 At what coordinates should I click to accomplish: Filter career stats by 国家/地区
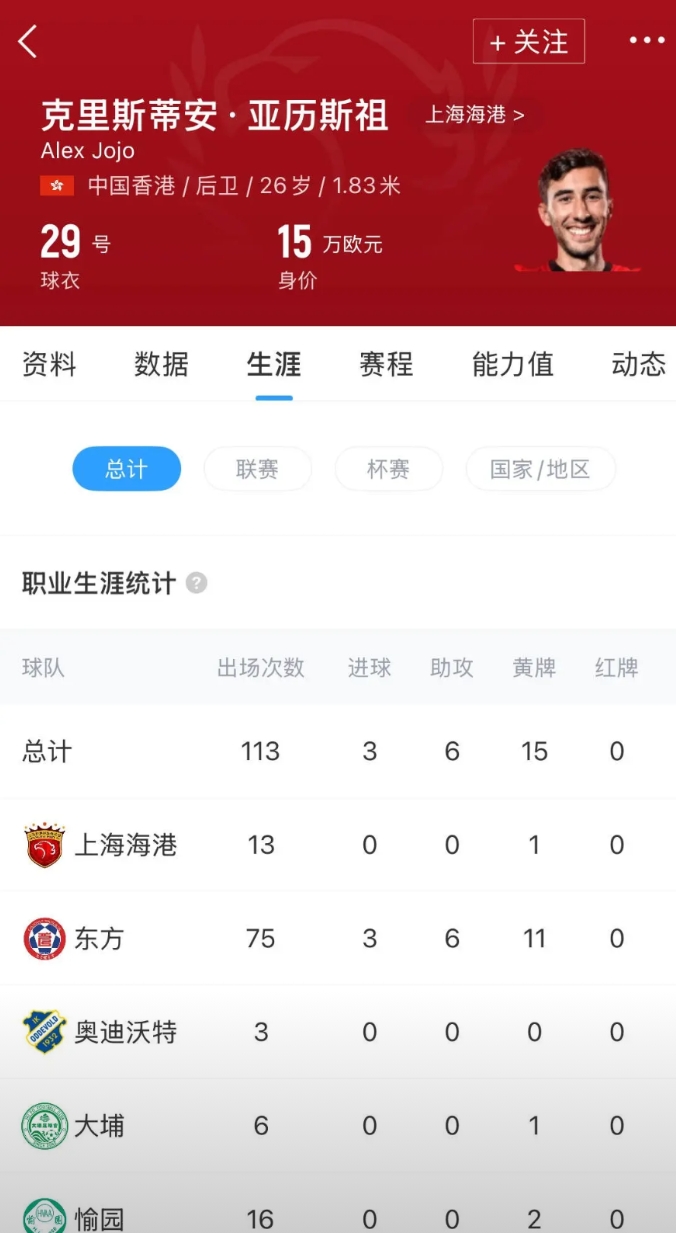click(x=540, y=469)
